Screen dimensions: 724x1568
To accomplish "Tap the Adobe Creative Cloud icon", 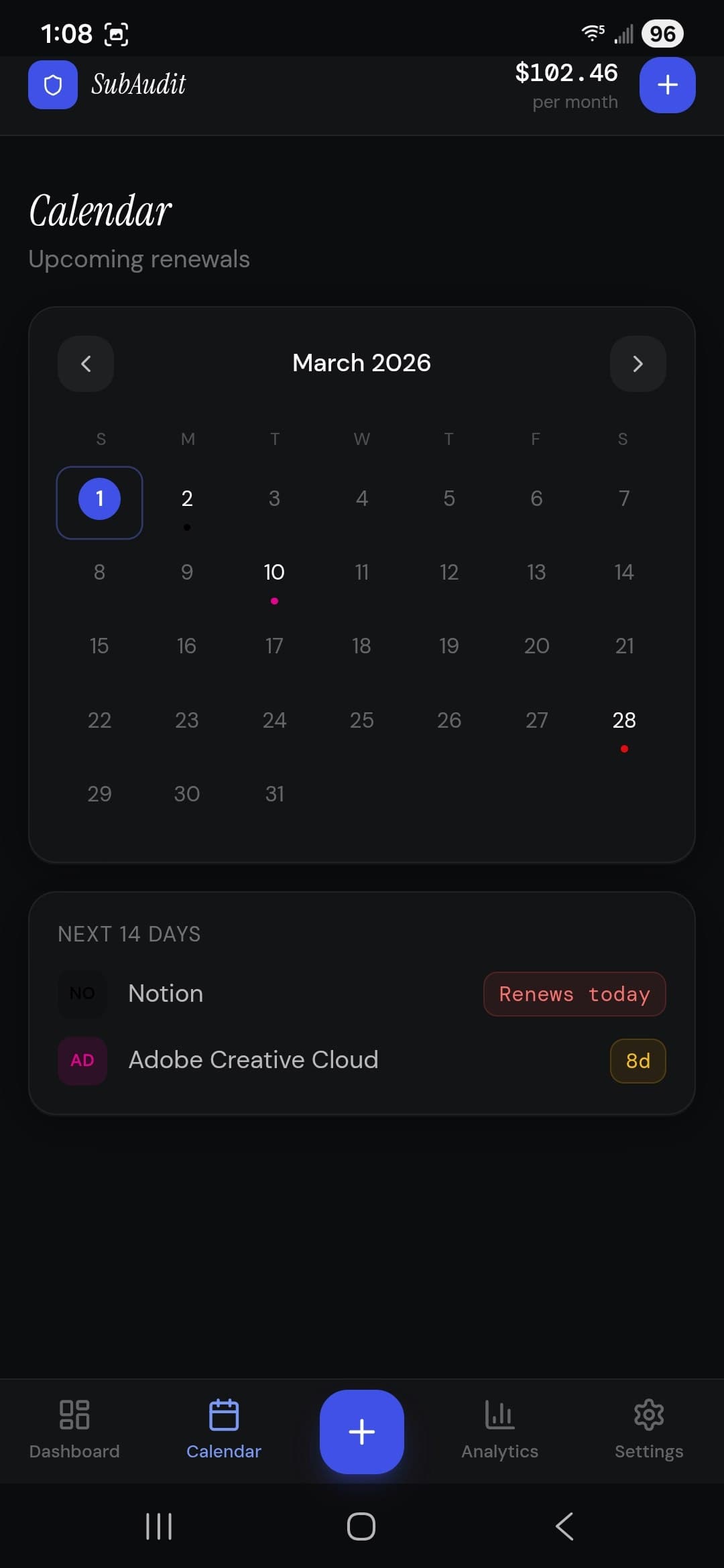I will tap(82, 1060).
